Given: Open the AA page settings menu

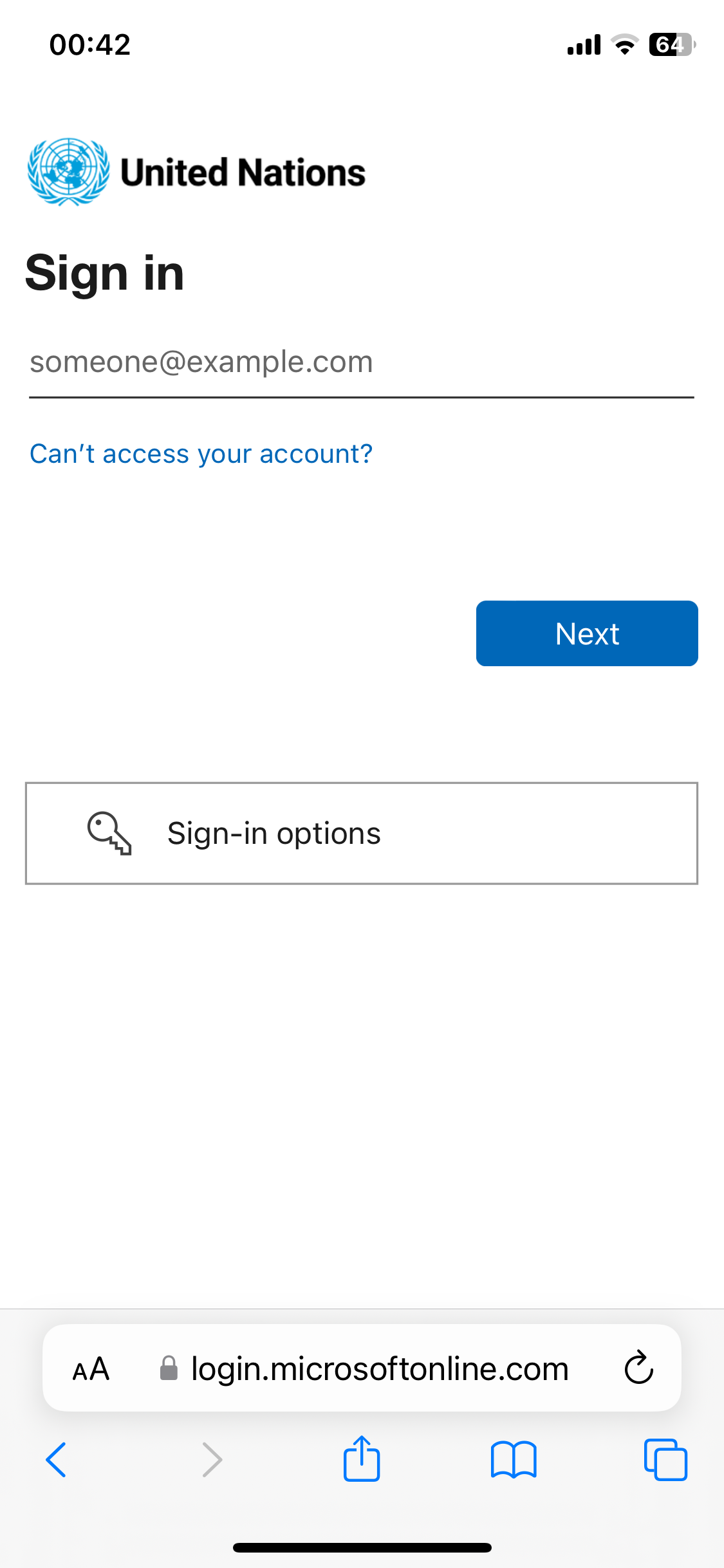Looking at the screenshot, I should click(x=91, y=1368).
